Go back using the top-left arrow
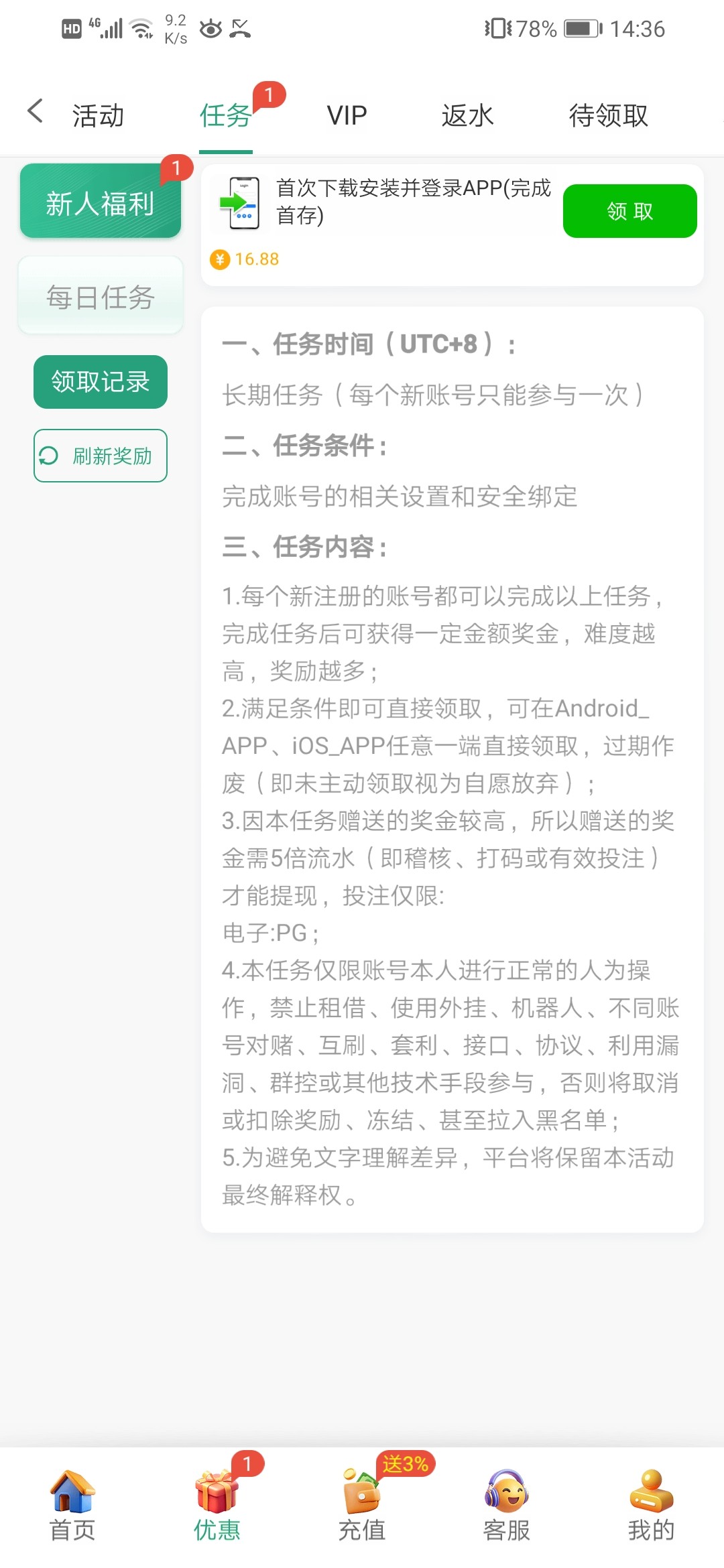This screenshot has width=724, height=1568. (35, 111)
